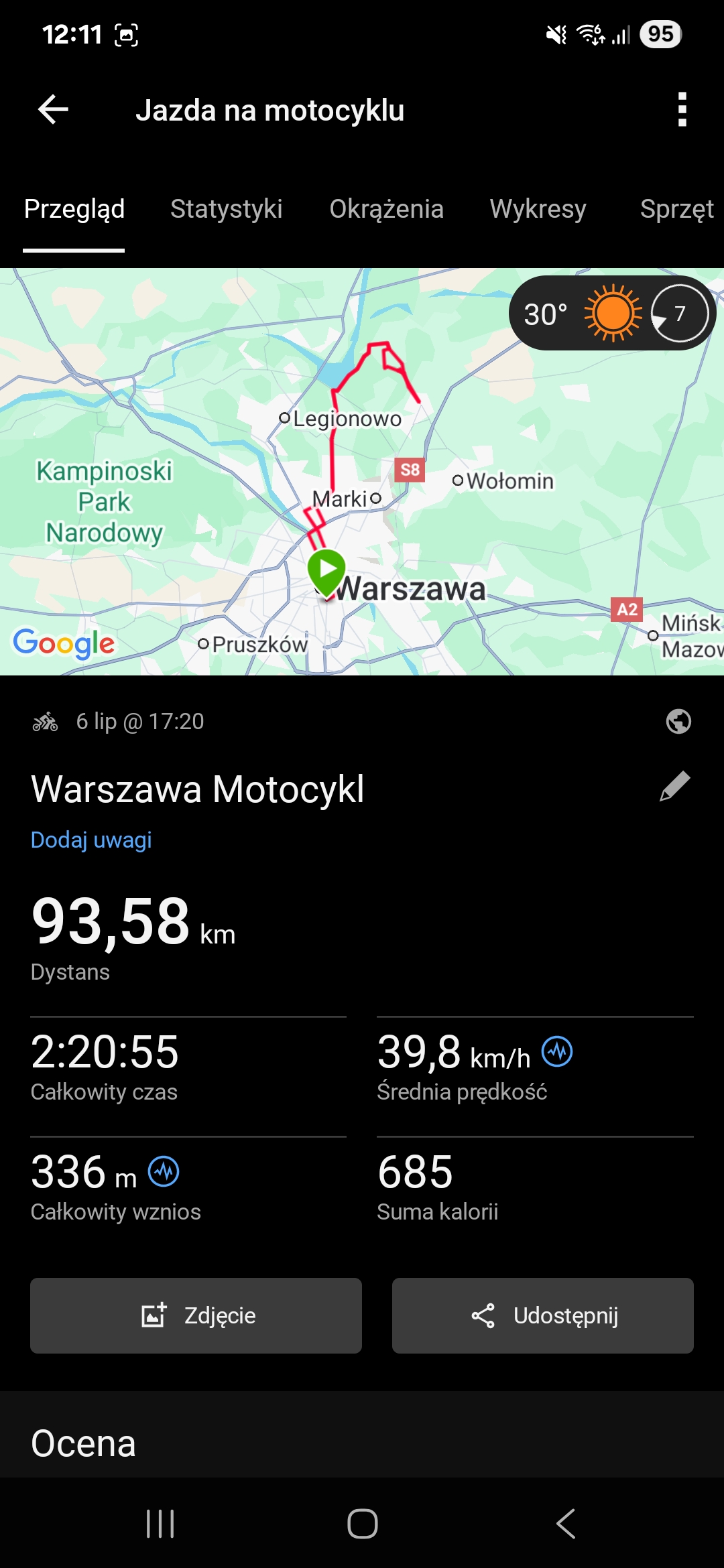
Task: Add a photo with Zdjęcie button
Action: coord(196,1315)
